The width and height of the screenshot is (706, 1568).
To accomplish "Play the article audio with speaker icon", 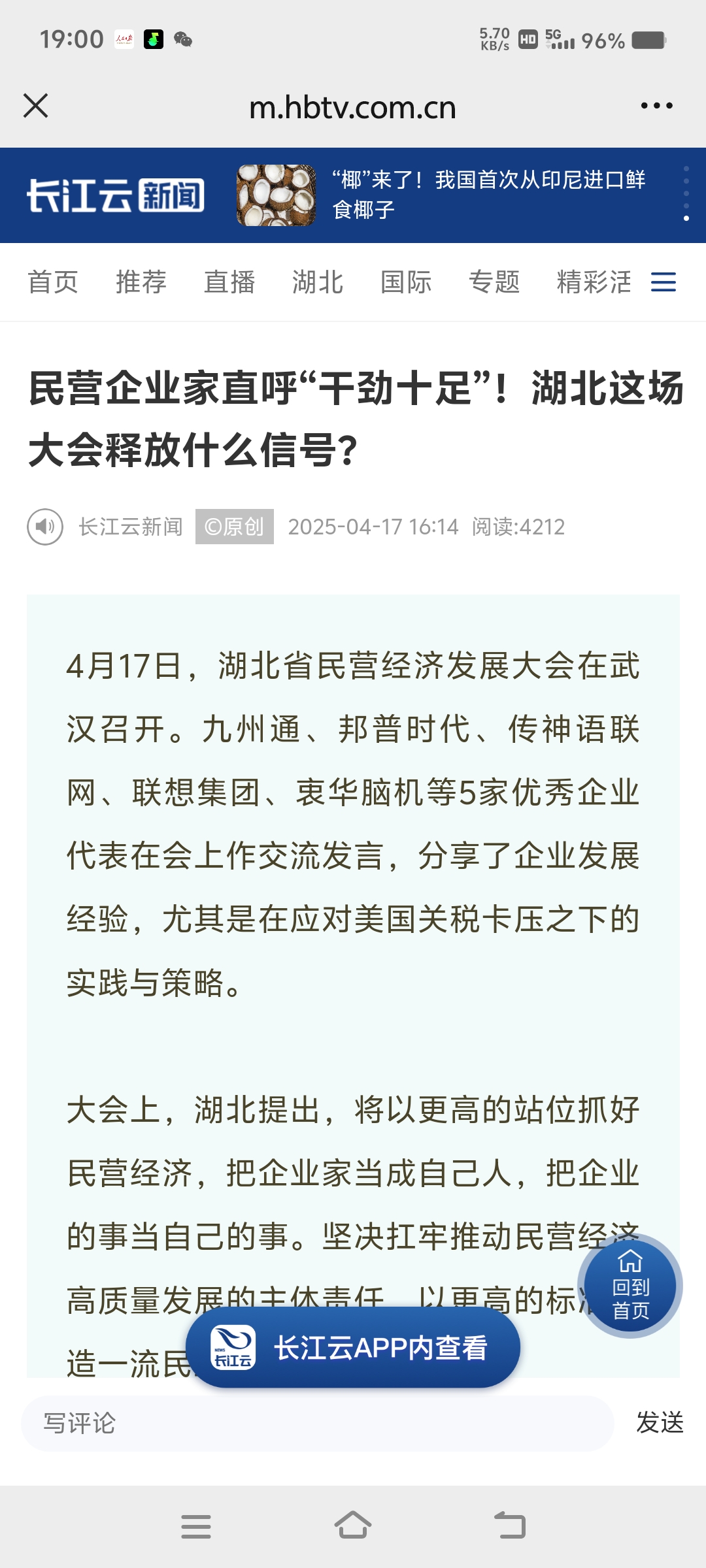I will (45, 527).
